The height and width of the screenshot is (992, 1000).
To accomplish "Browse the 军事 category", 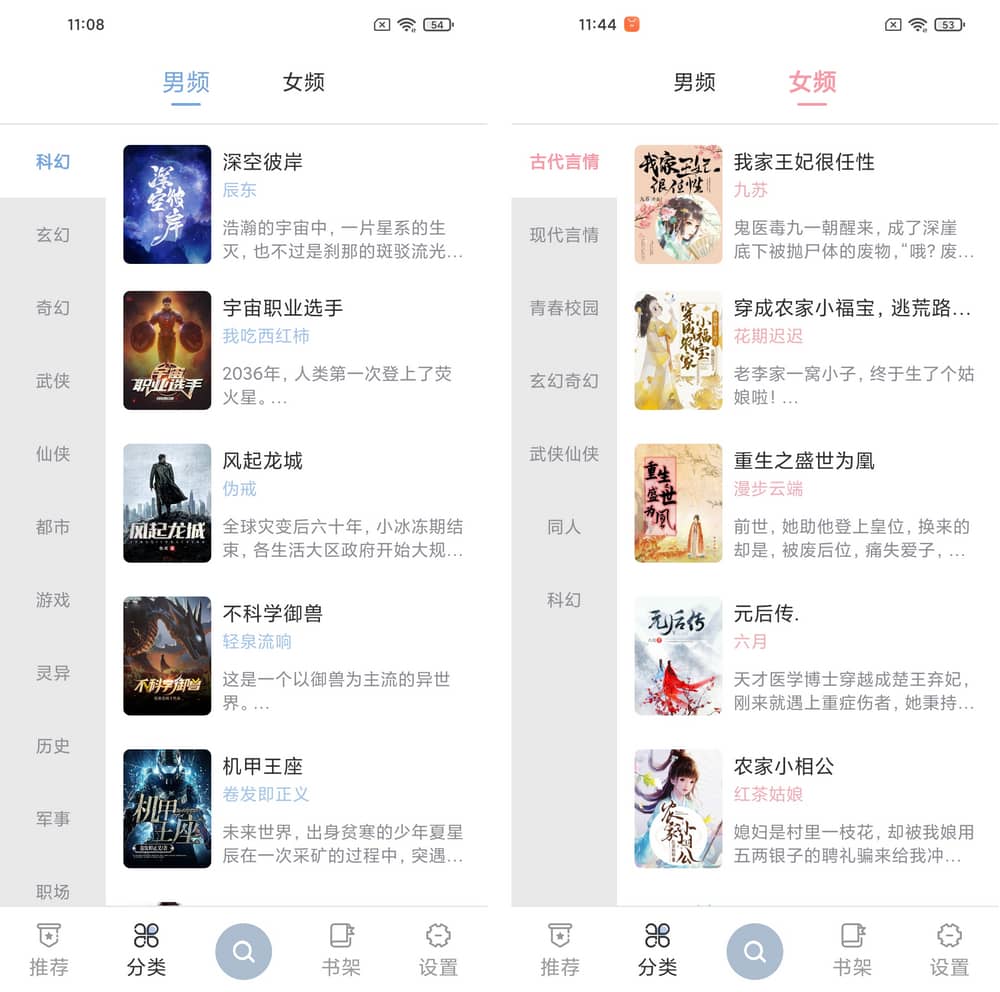I will click(53, 819).
